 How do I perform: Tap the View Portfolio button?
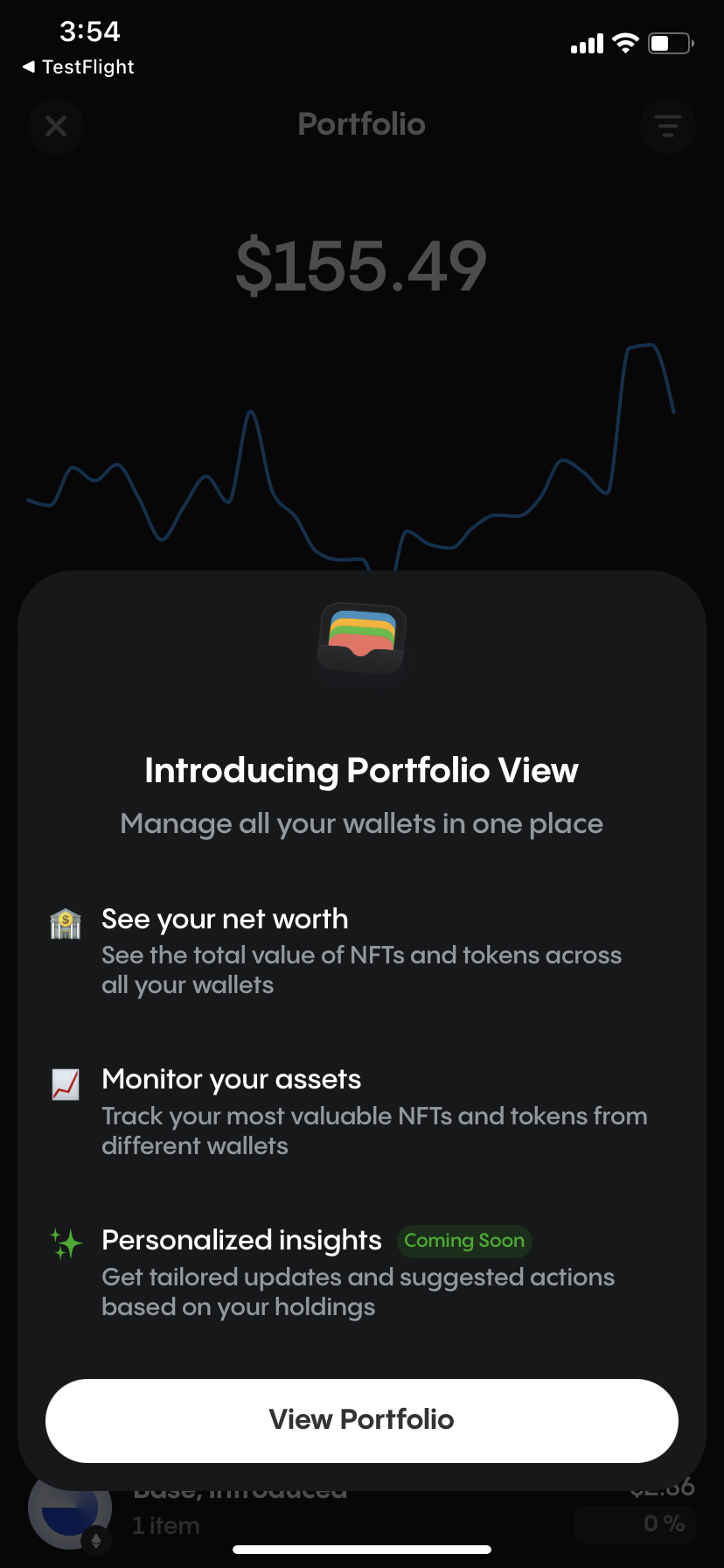(x=362, y=1419)
